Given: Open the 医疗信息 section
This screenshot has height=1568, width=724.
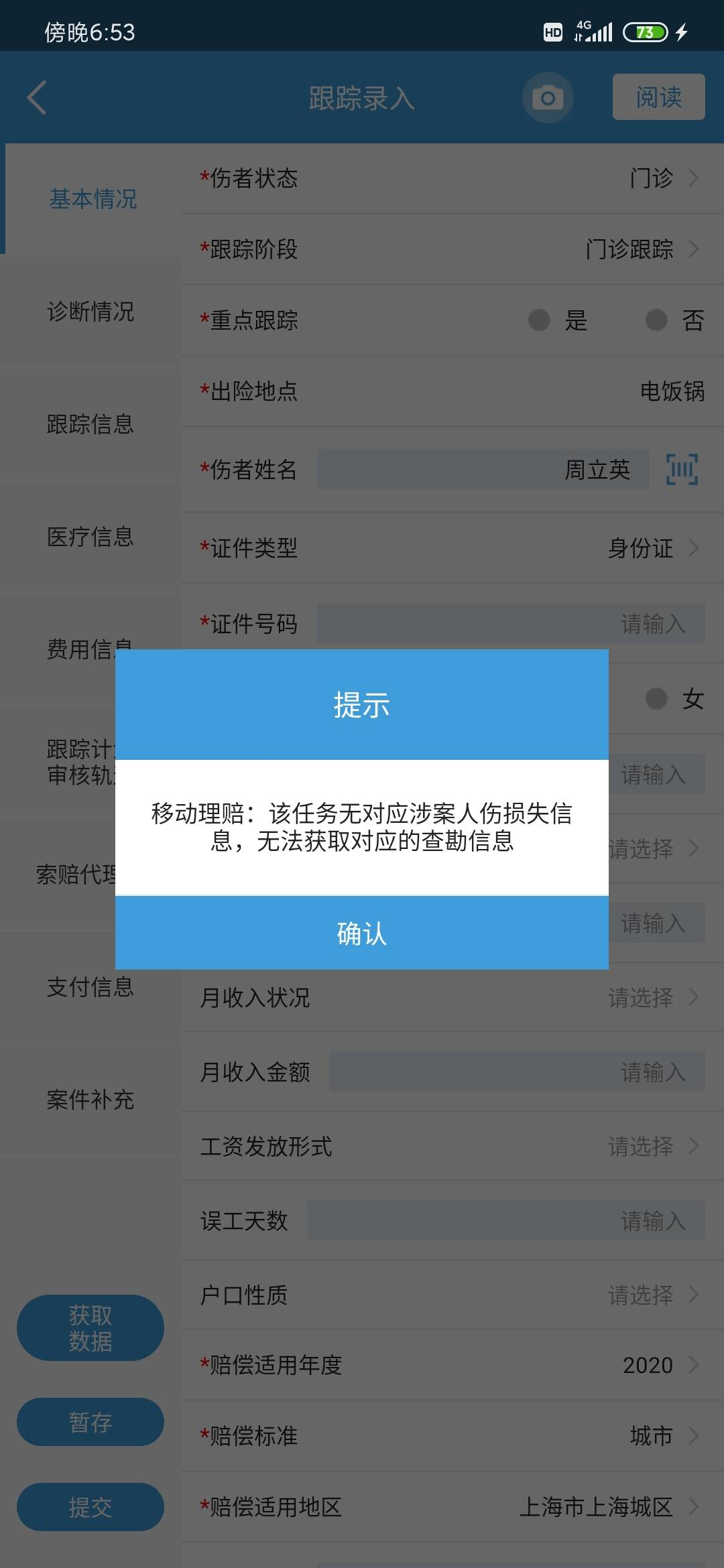Looking at the screenshot, I should (x=90, y=536).
